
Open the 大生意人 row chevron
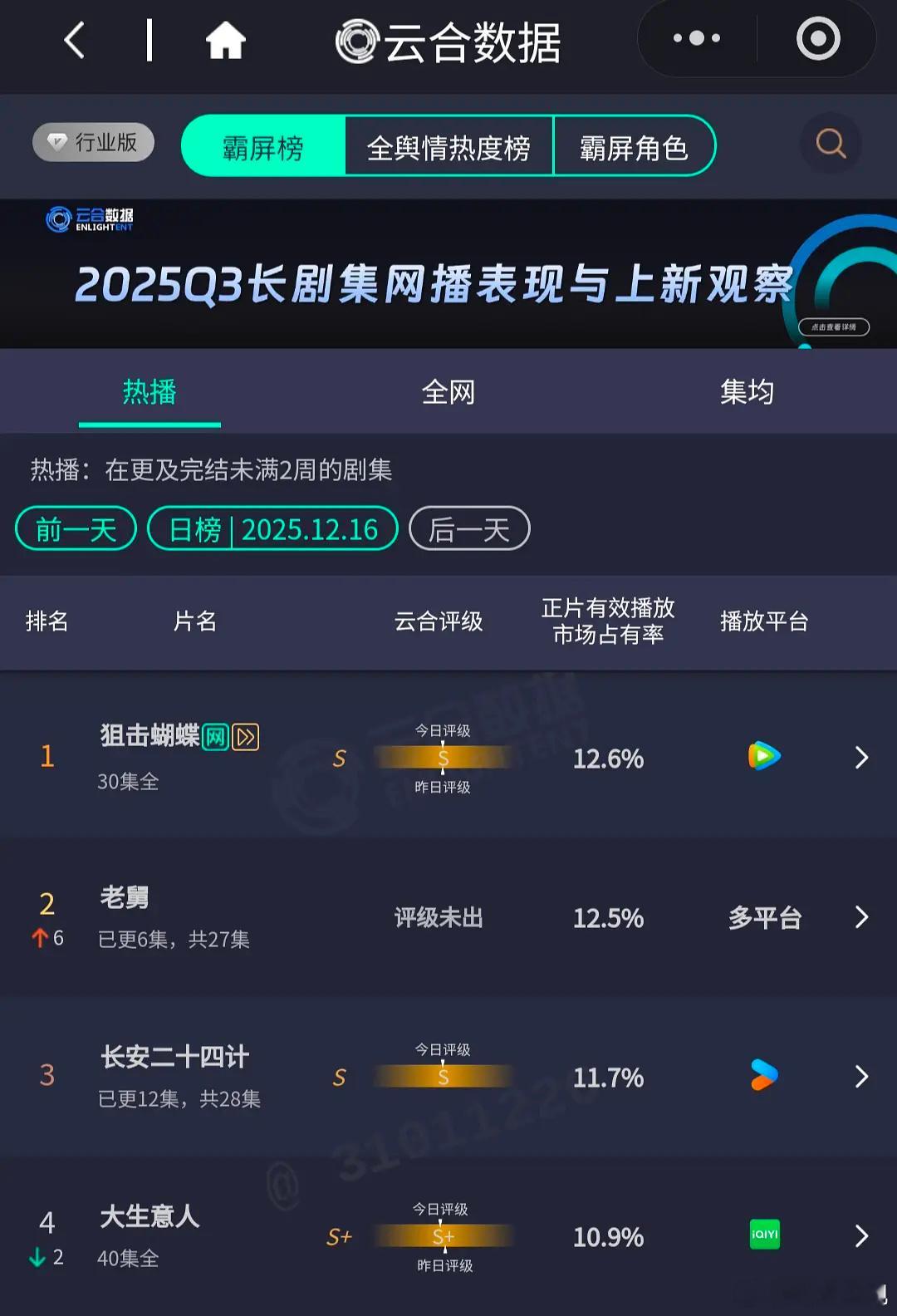[x=861, y=1236]
